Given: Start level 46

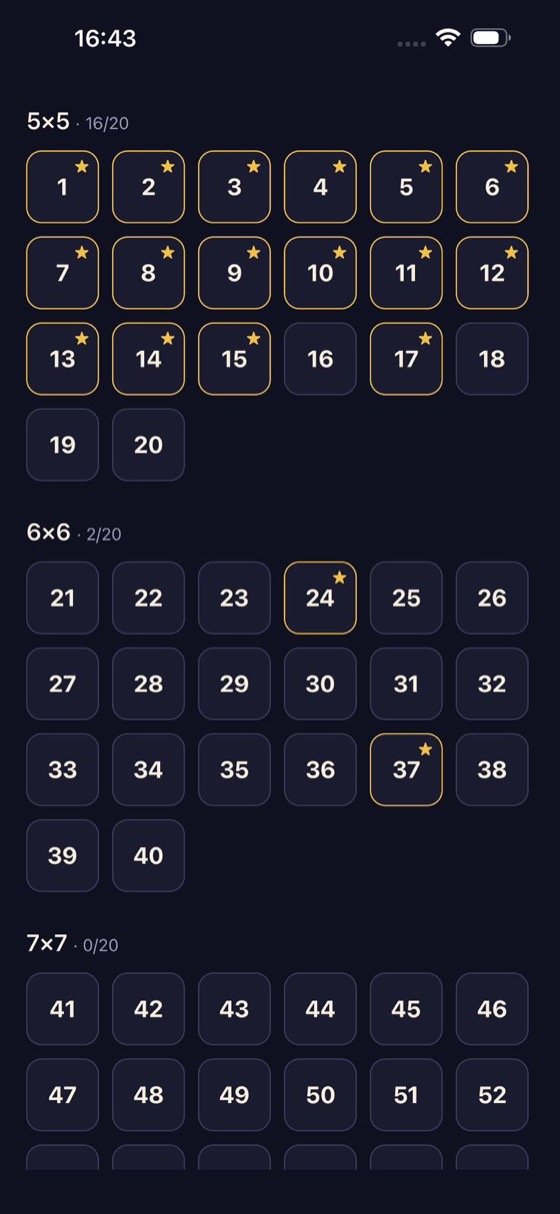Looking at the screenshot, I should (x=492, y=1008).
